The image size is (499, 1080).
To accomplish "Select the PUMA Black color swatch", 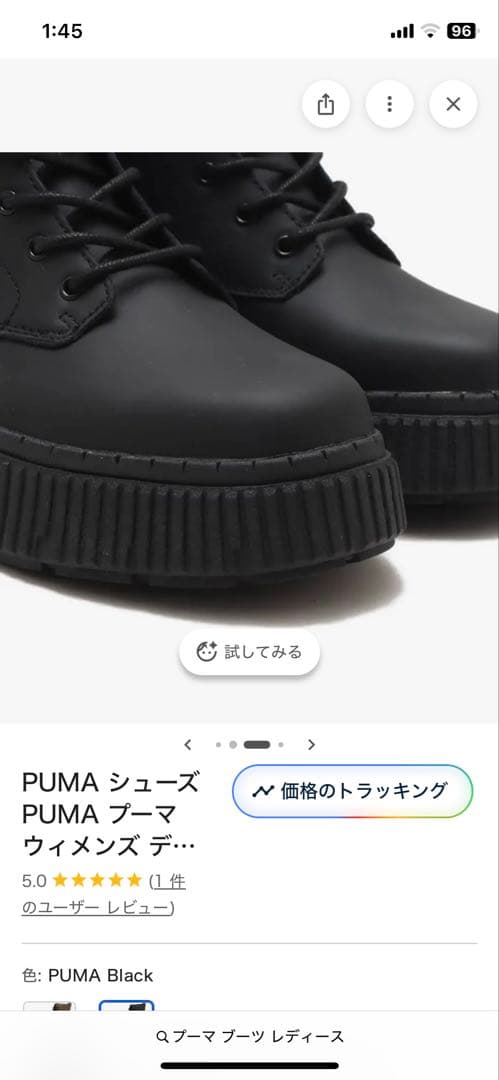I will (126, 1006).
